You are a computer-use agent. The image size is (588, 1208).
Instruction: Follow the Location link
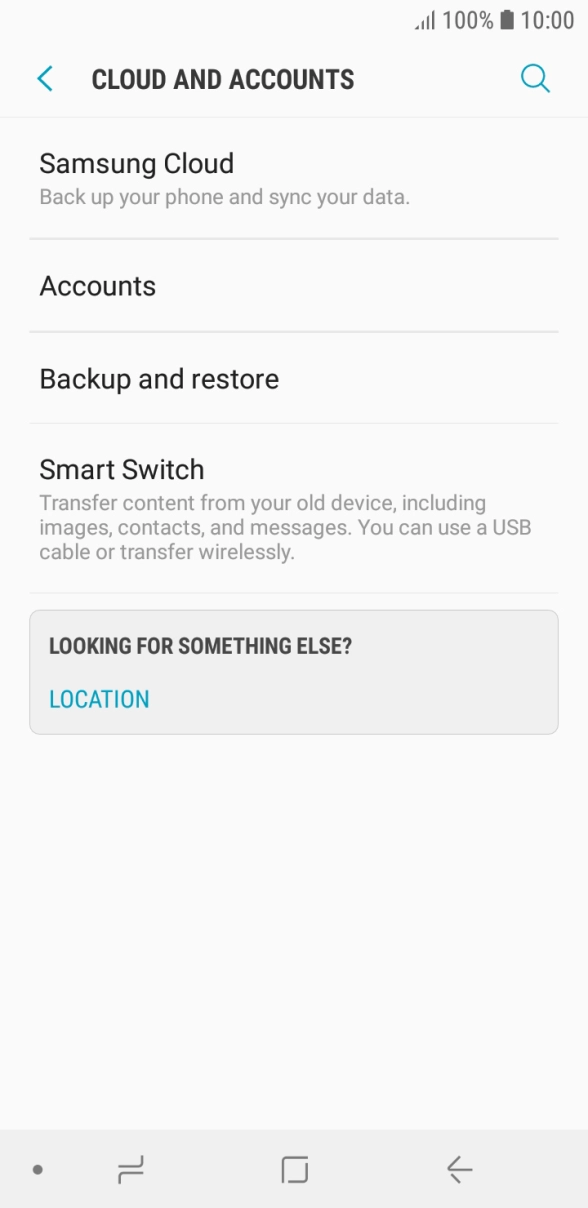click(x=99, y=699)
